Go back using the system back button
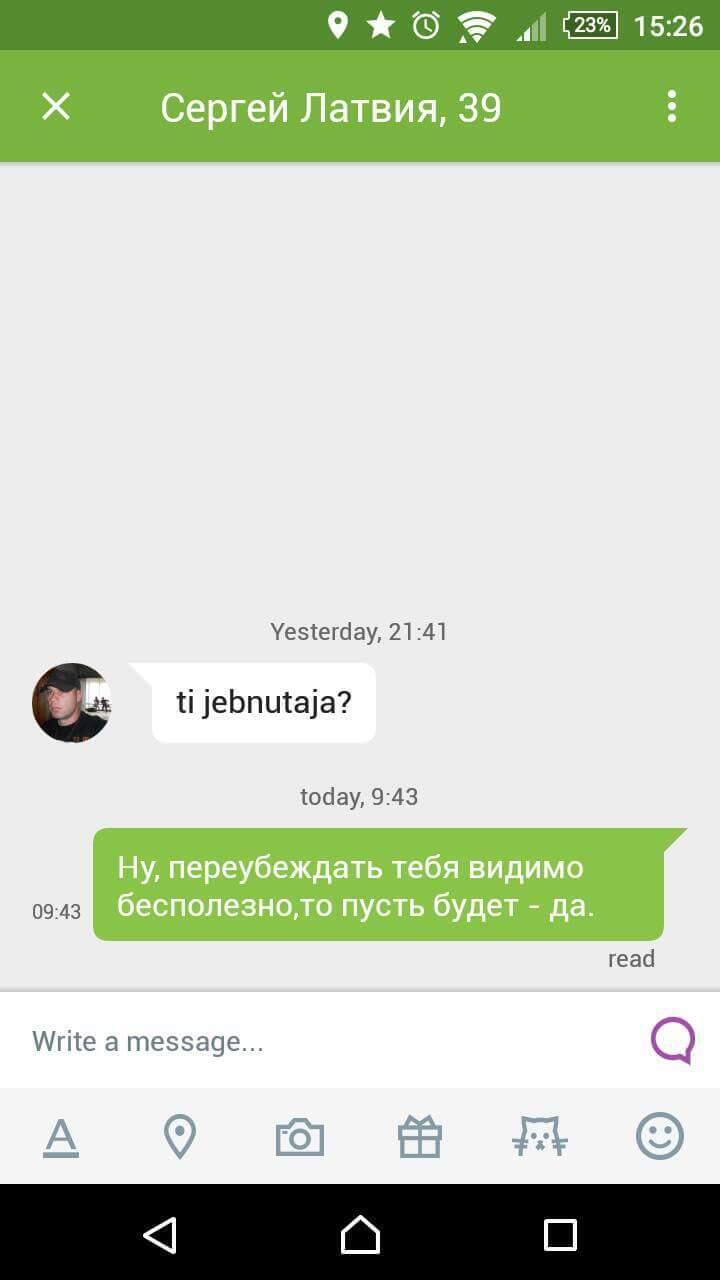 [160, 1235]
